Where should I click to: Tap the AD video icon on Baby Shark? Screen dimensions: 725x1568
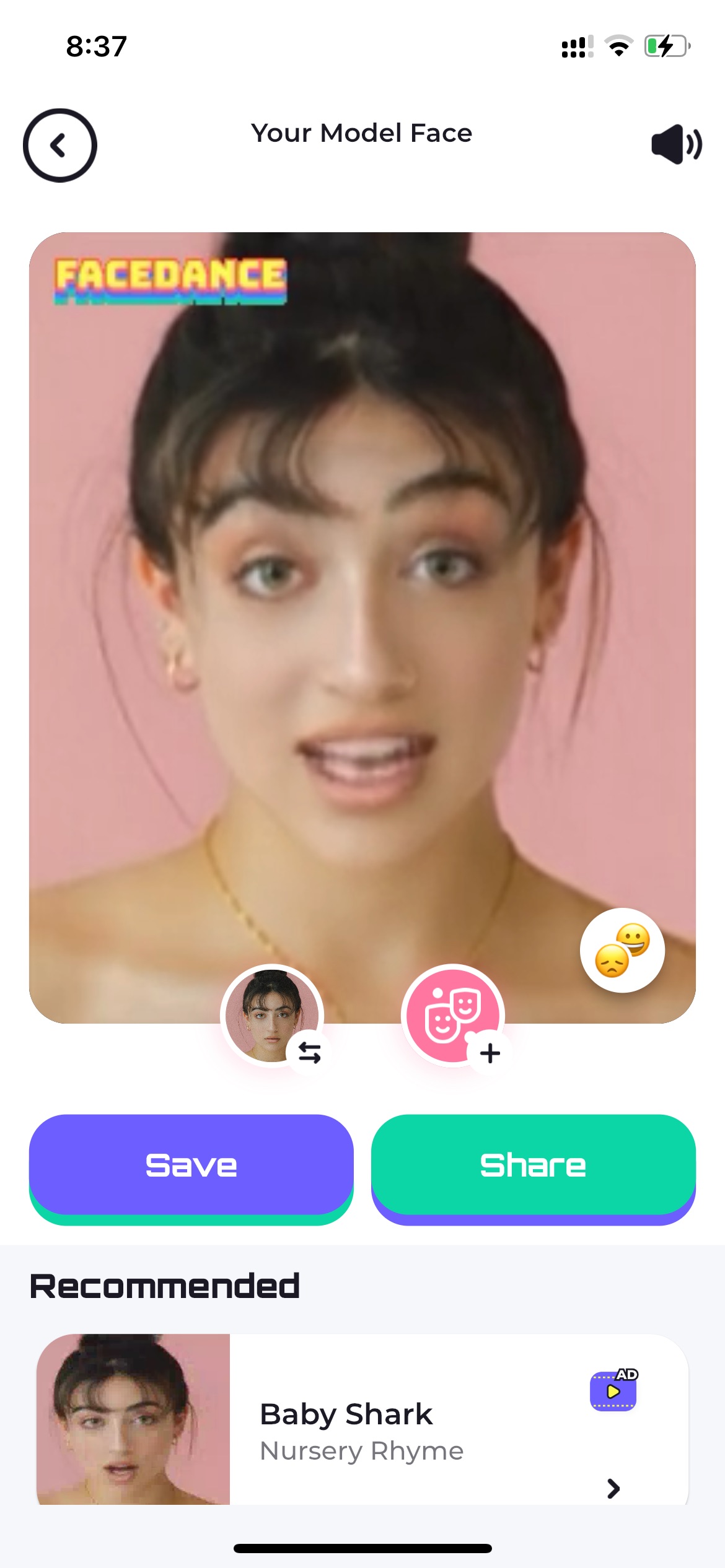613,1390
